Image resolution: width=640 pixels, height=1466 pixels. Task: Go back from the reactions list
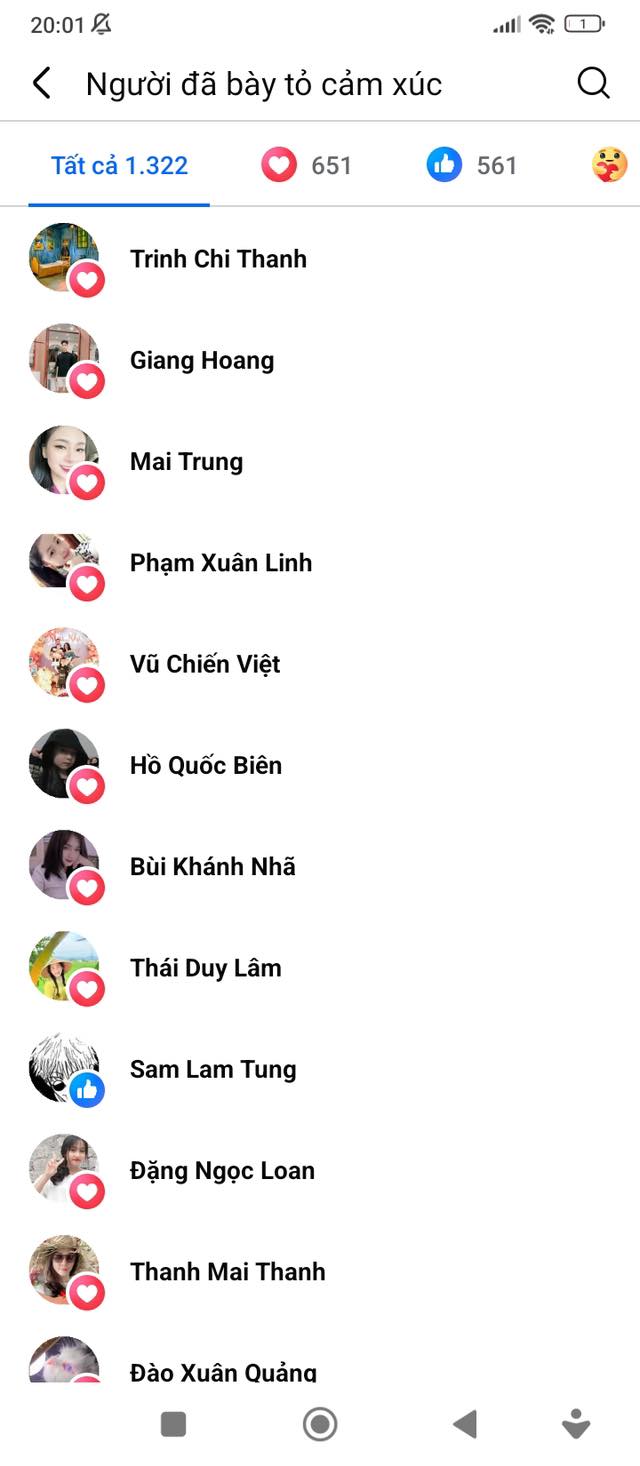[42, 84]
